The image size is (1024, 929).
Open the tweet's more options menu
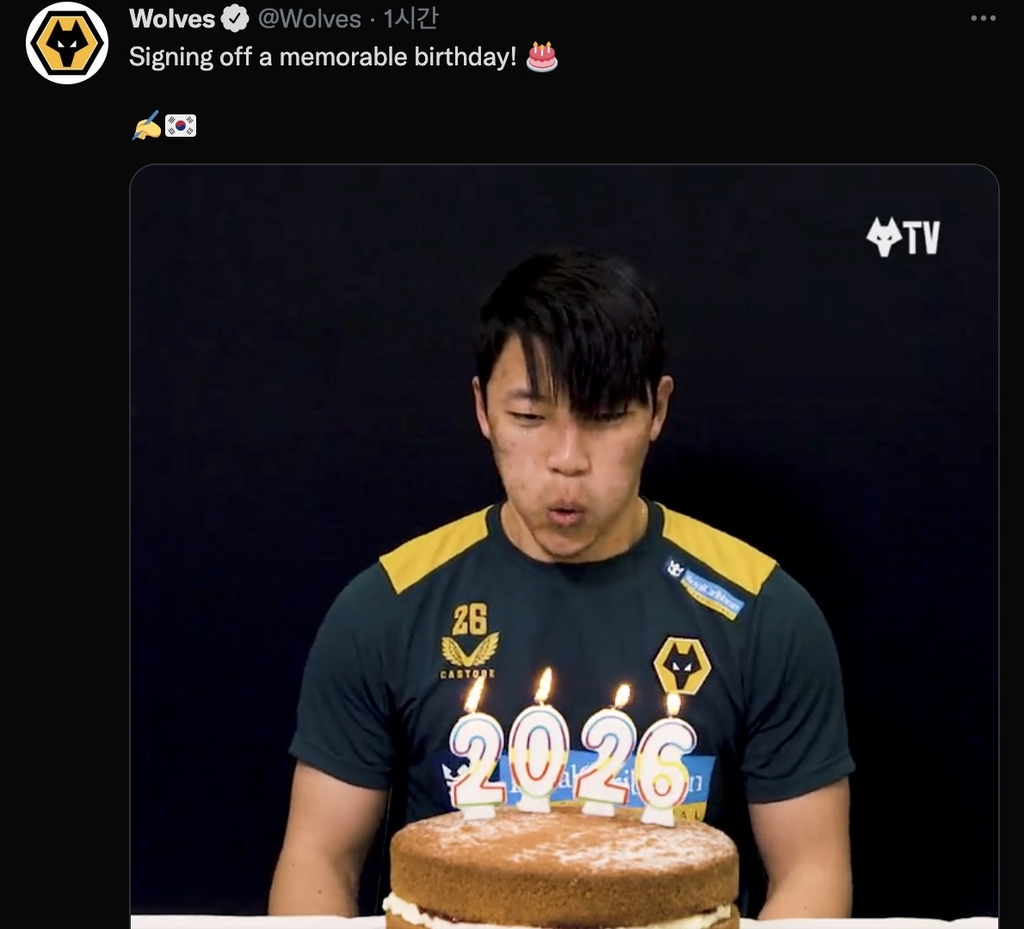pyautogui.click(x=983, y=19)
